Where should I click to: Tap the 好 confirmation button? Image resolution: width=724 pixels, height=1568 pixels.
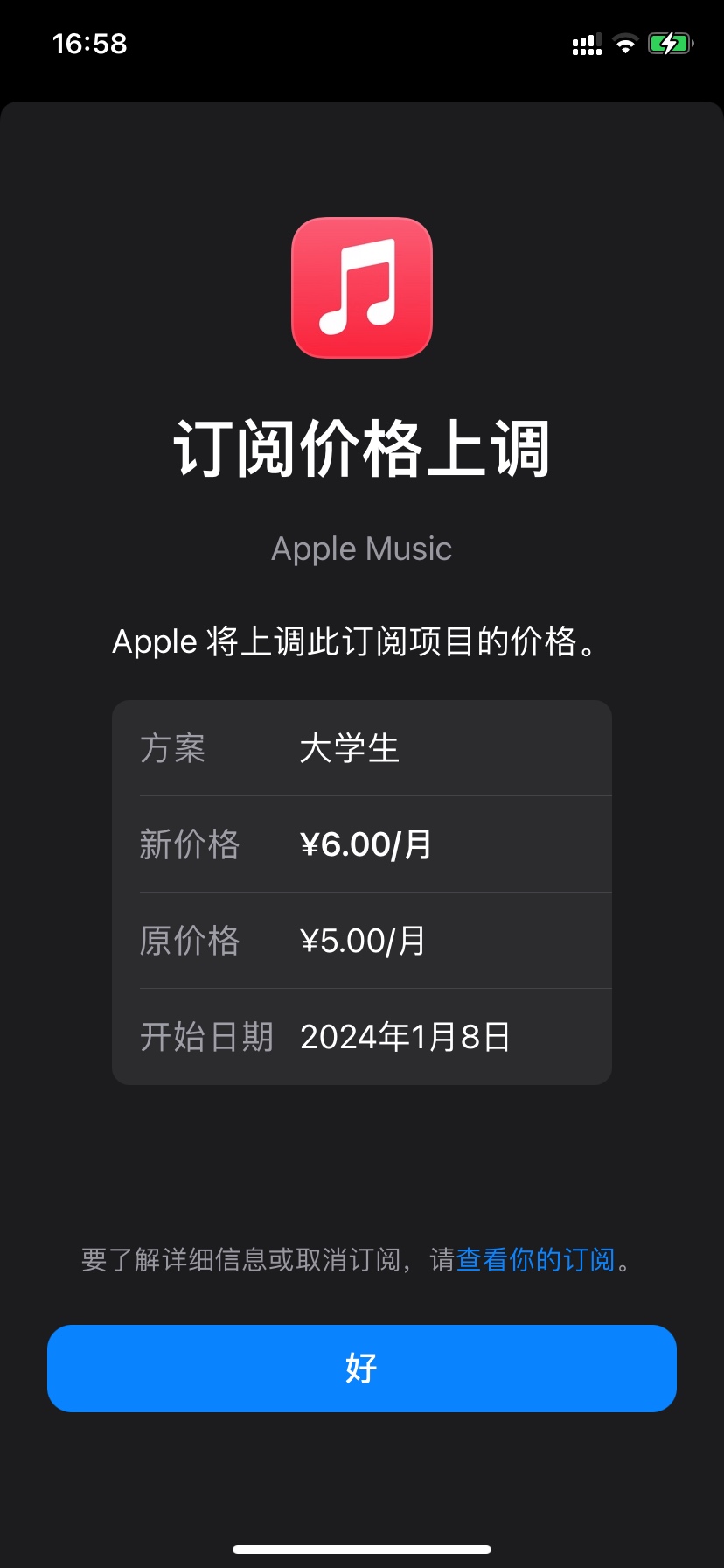pyautogui.click(x=361, y=1368)
